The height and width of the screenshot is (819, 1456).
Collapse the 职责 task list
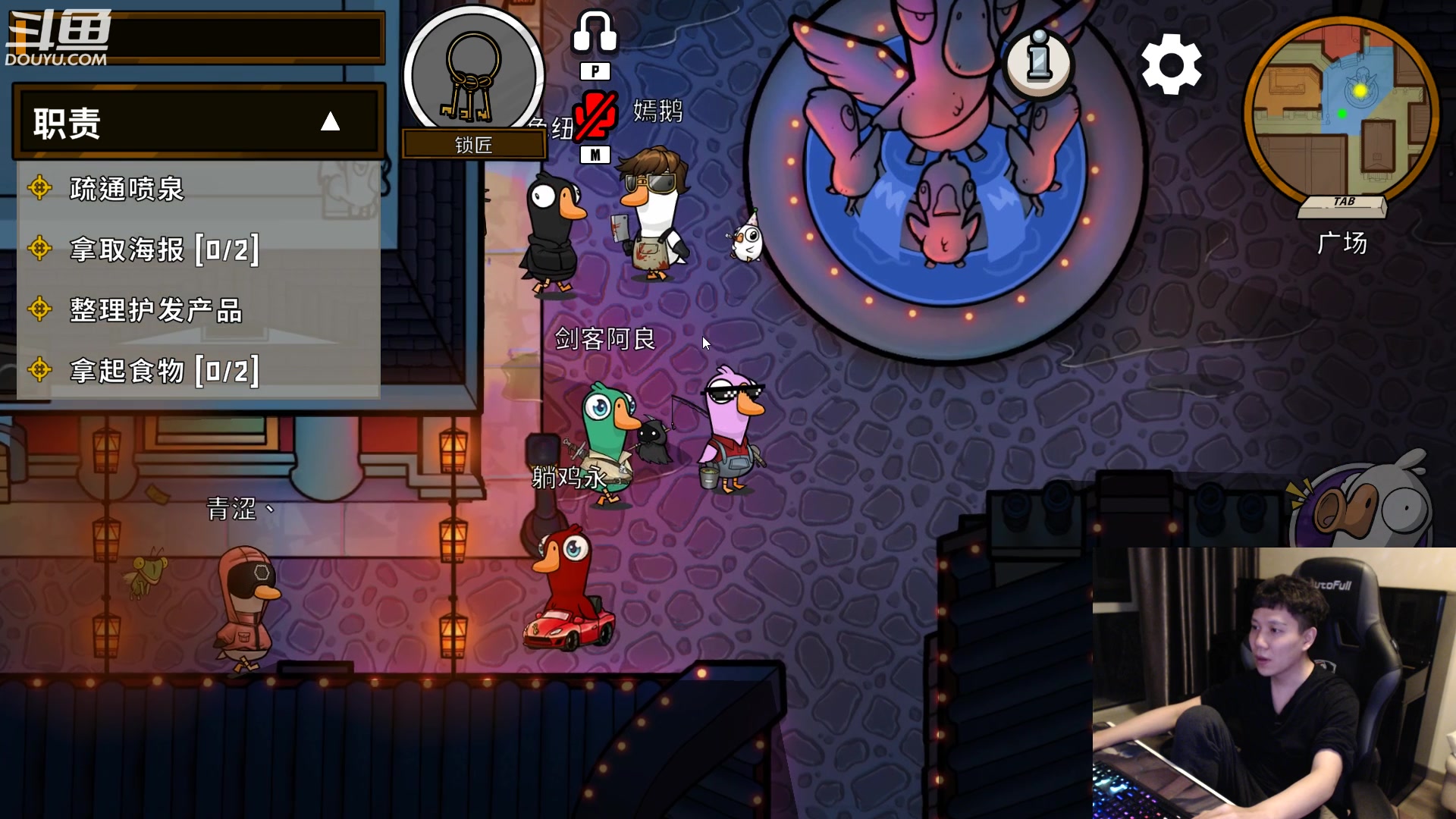pyautogui.click(x=330, y=122)
